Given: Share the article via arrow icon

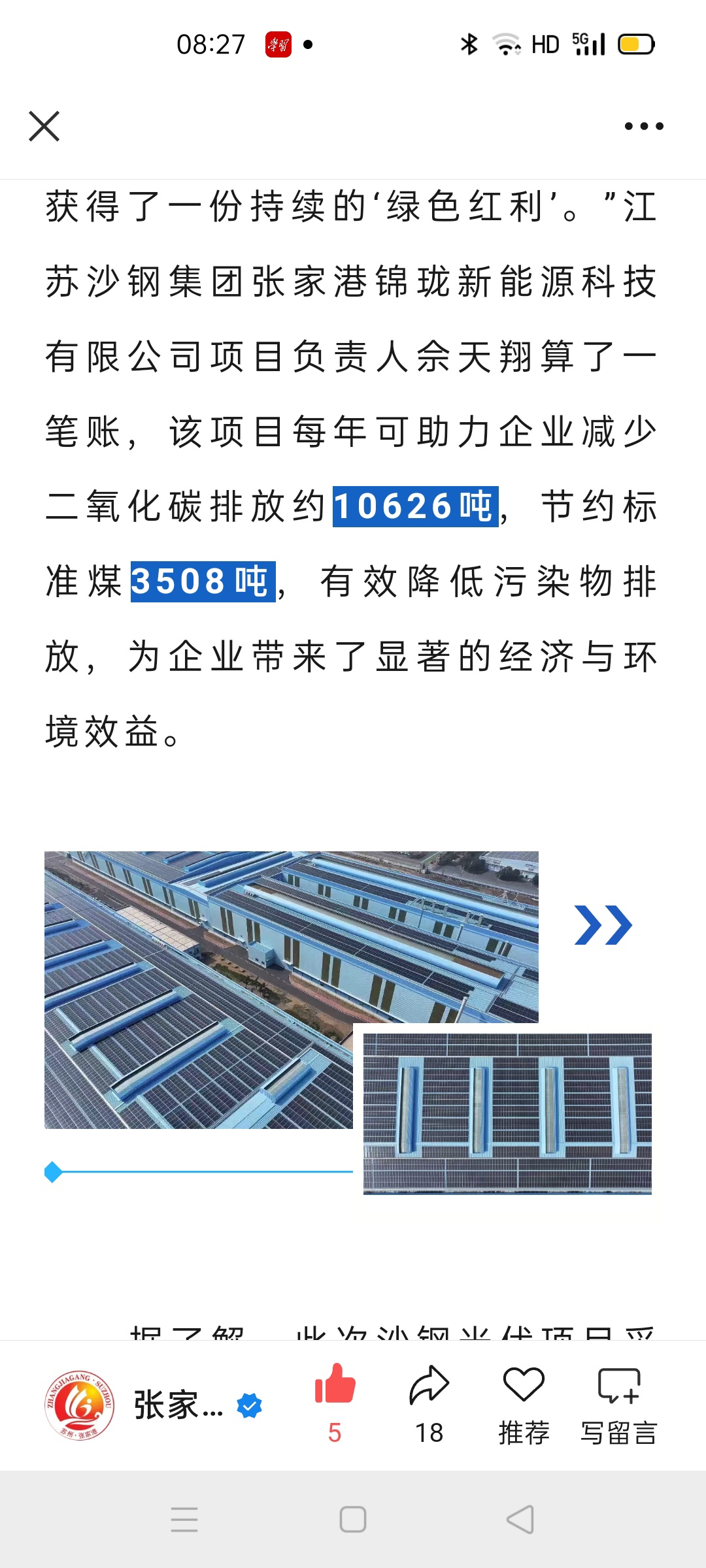Looking at the screenshot, I should [429, 1386].
